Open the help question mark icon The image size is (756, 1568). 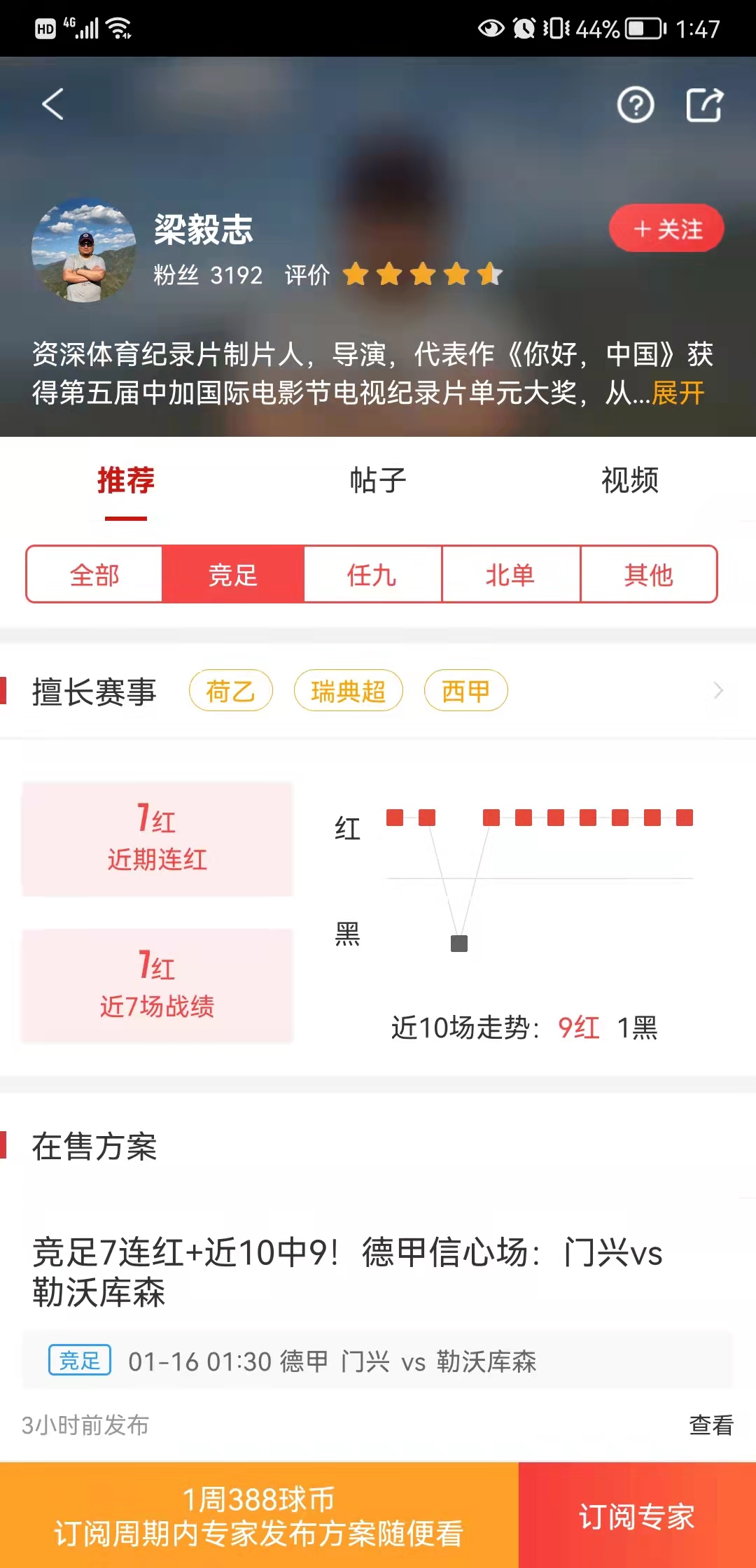pos(635,106)
